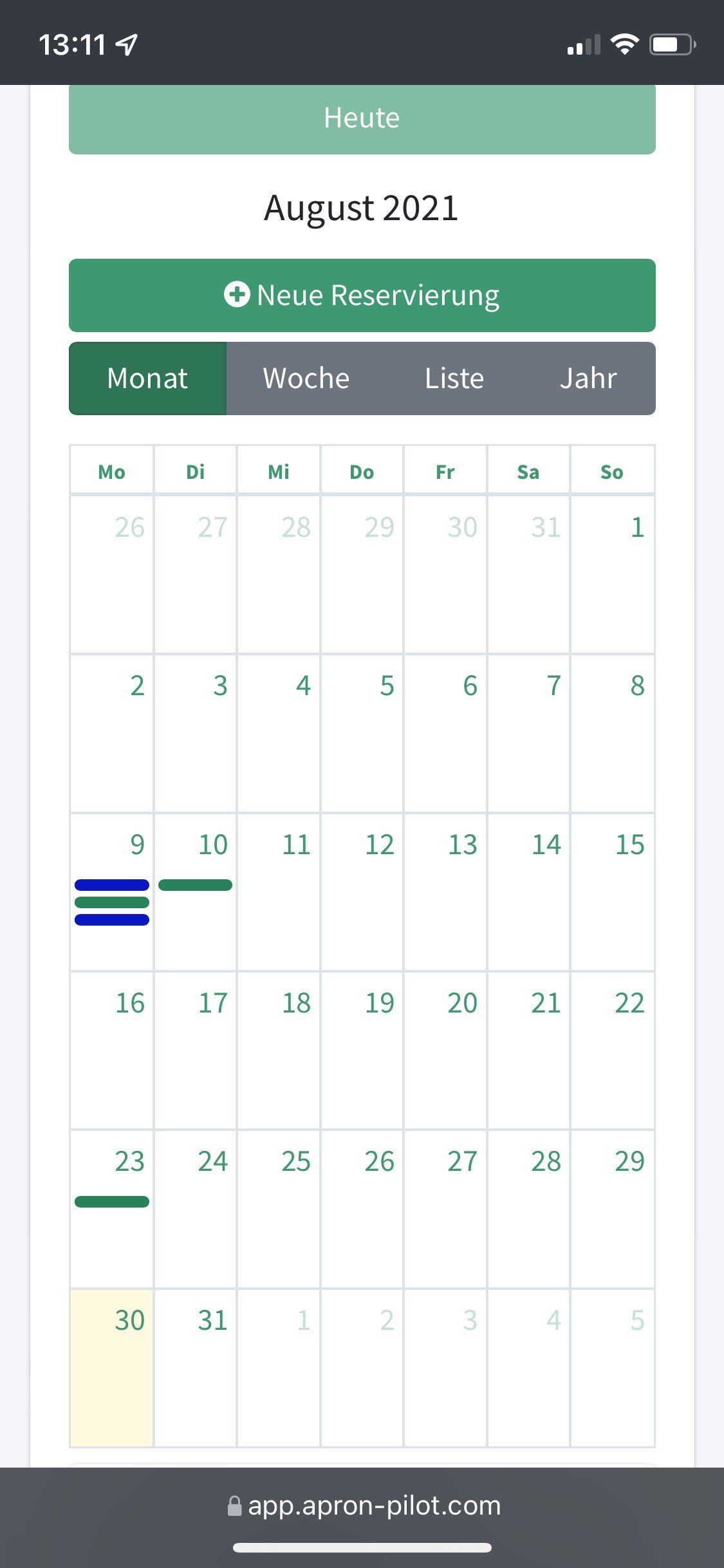Switch to the Liste view
The width and height of the screenshot is (724, 1568).
(454, 378)
